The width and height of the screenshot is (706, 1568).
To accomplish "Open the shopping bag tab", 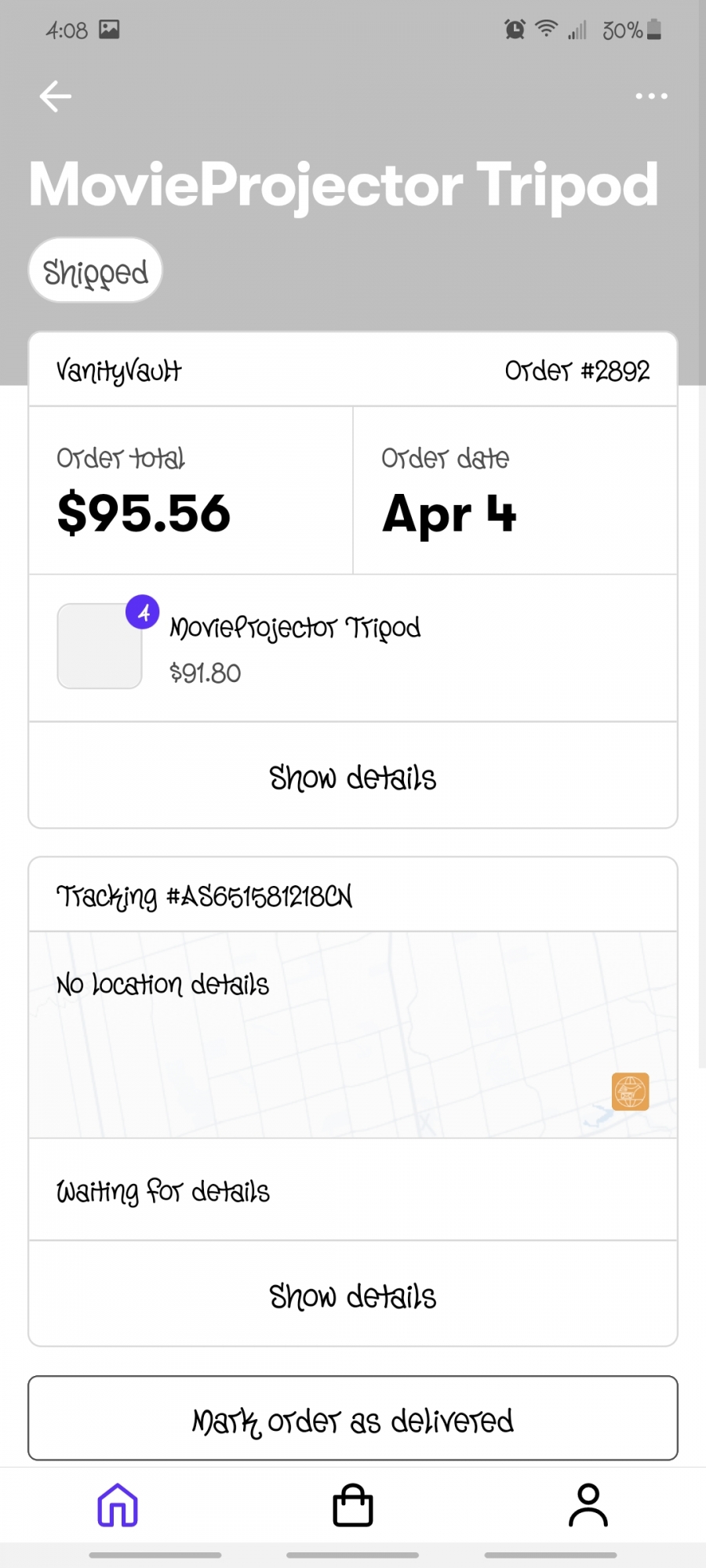I will pos(353,1505).
